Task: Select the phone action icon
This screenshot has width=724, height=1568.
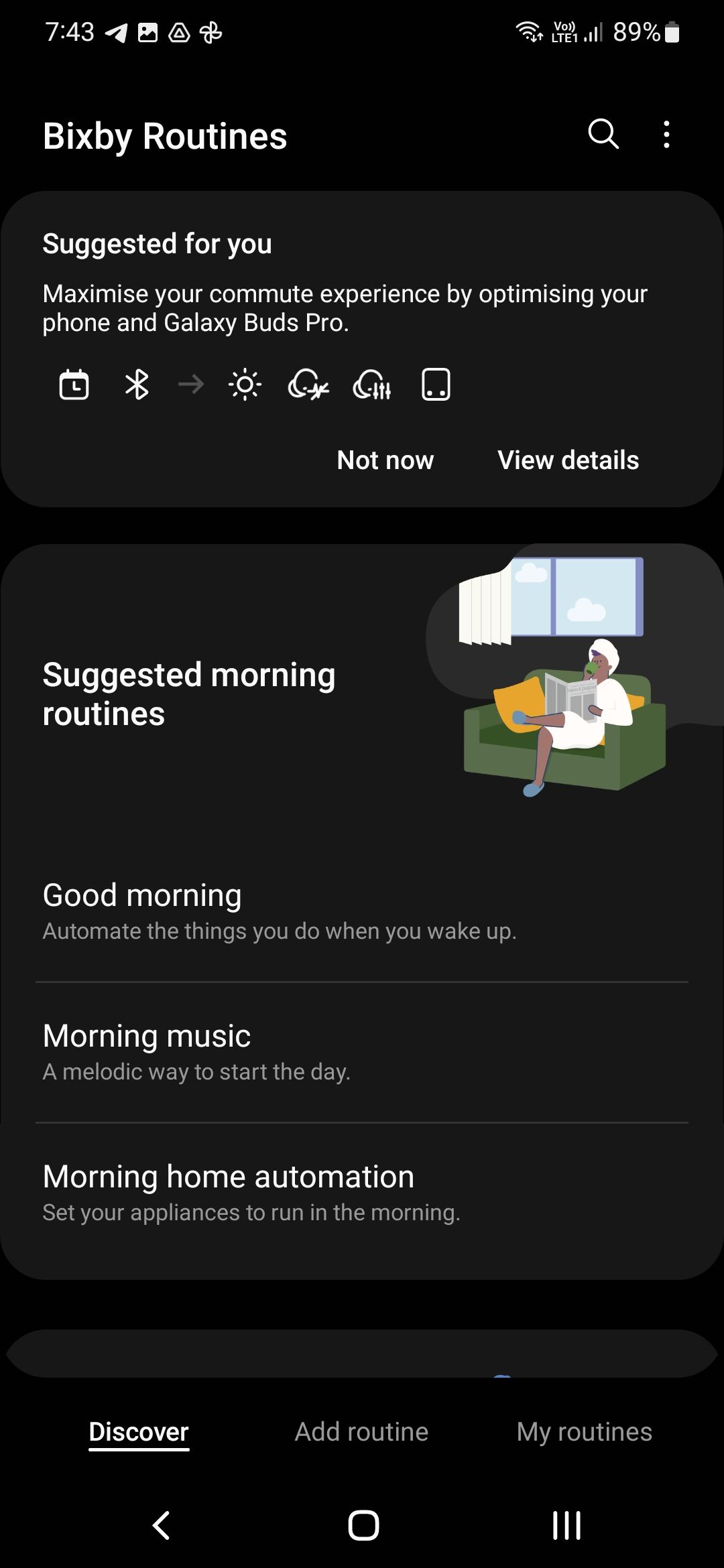Action: click(x=435, y=384)
